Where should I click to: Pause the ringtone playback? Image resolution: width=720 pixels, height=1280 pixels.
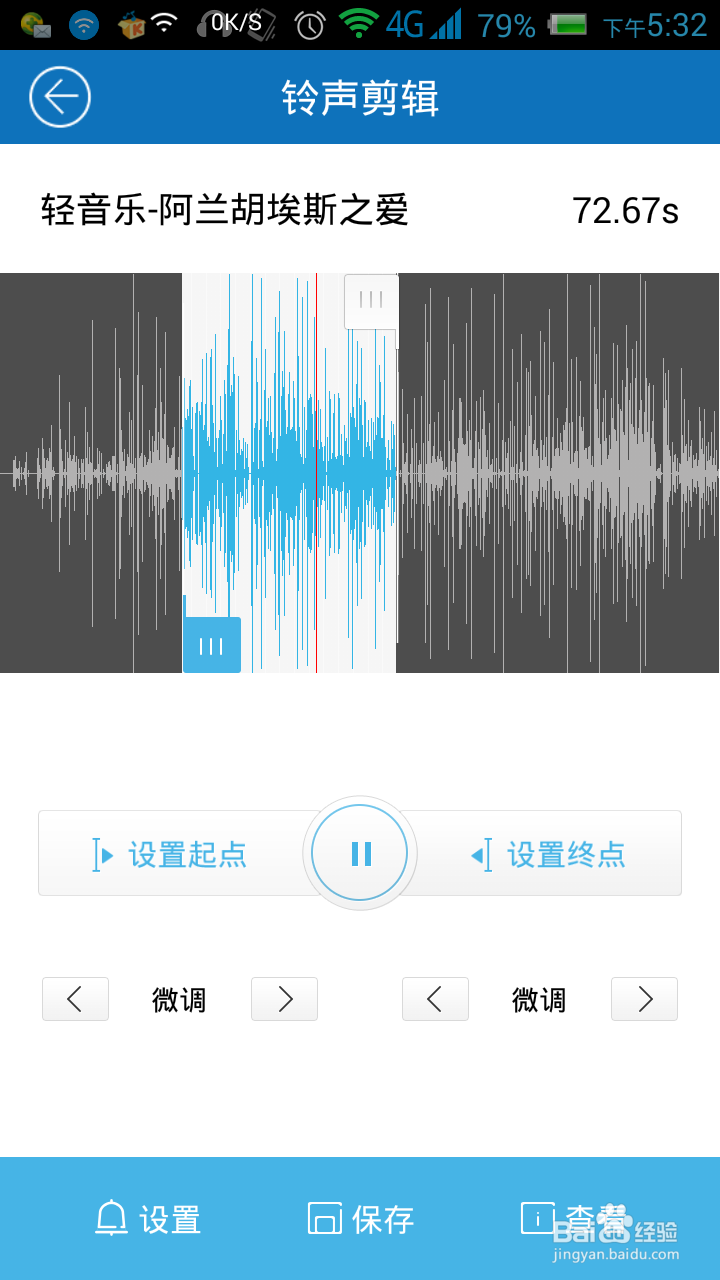click(x=360, y=853)
